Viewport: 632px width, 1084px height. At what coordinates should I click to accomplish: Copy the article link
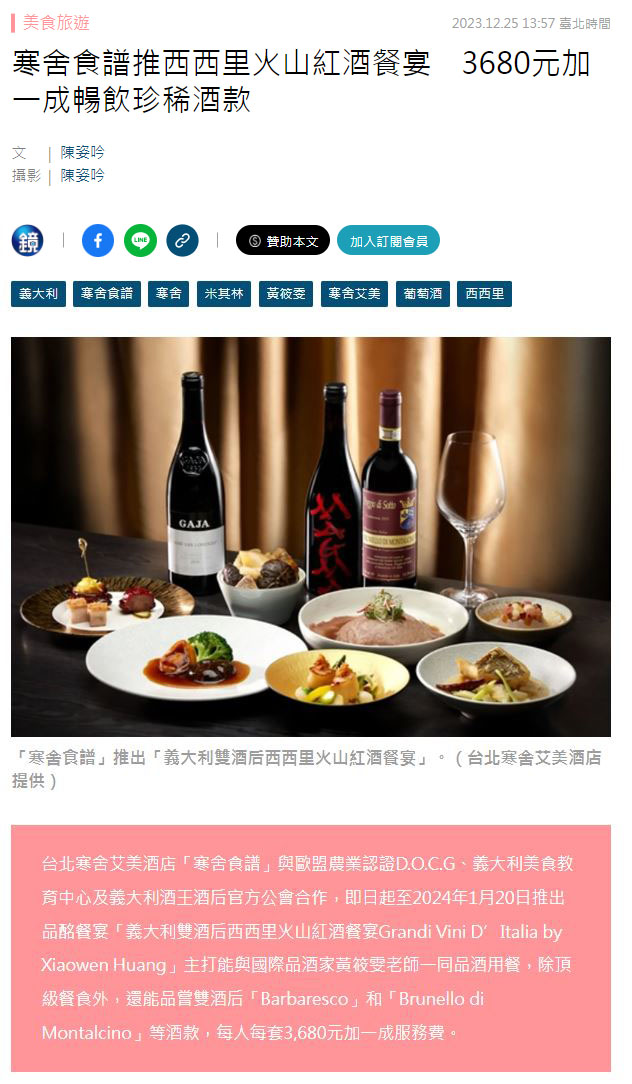pos(182,240)
